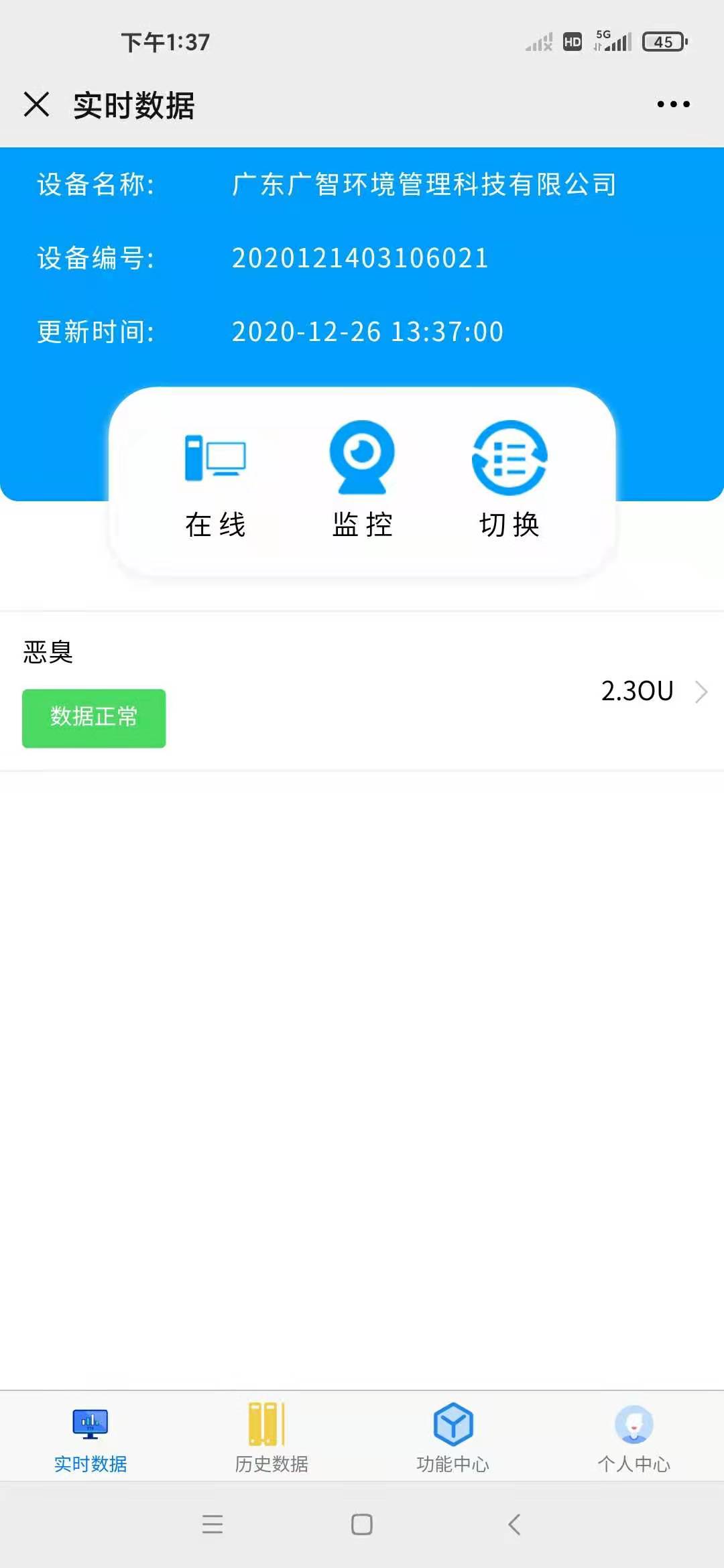The image size is (724, 1568).
Task: Open the three-dot overflow menu
Action: (x=673, y=105)
